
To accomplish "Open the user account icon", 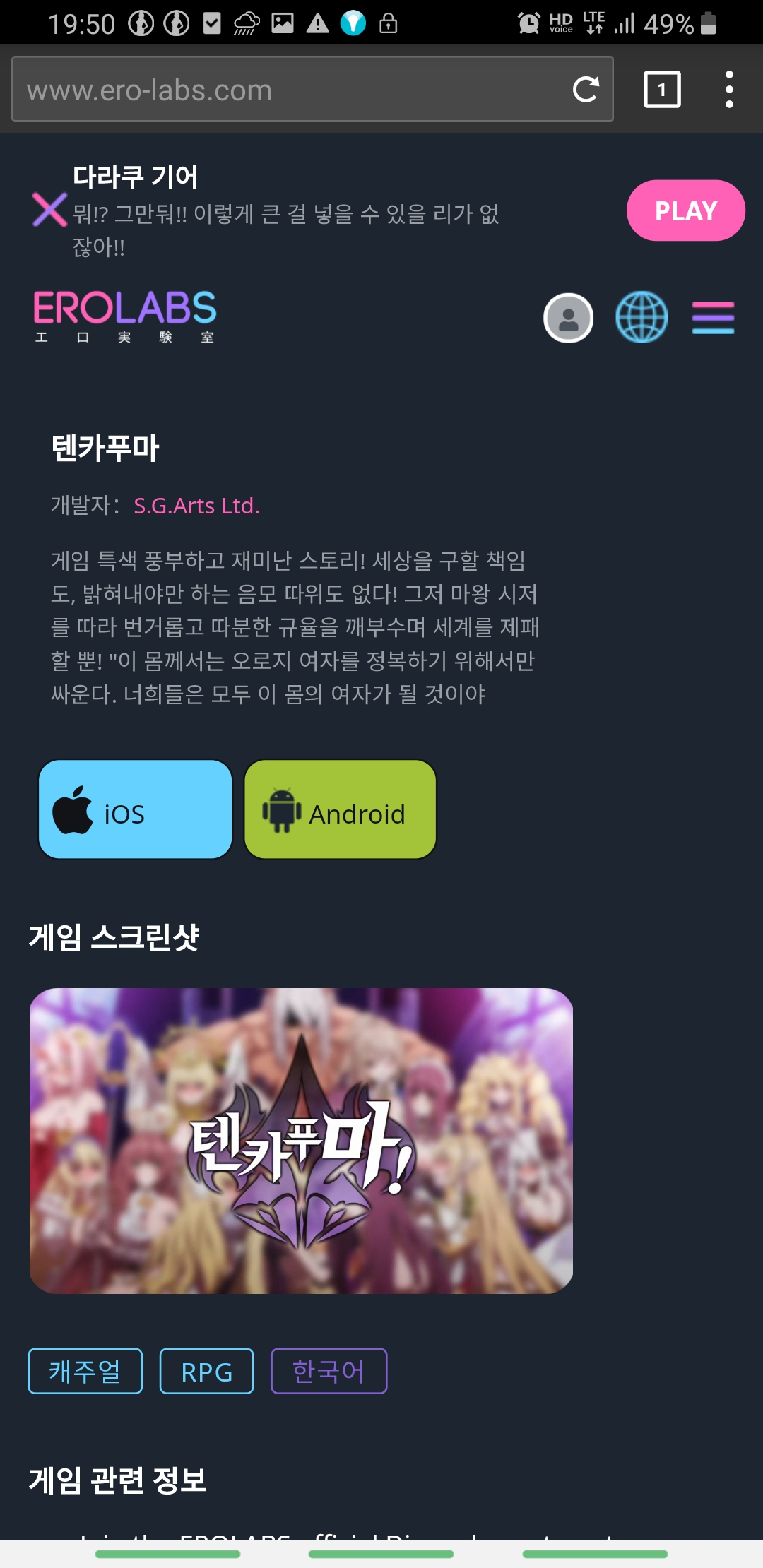I will pyautogui.click(x=568, y=318).
